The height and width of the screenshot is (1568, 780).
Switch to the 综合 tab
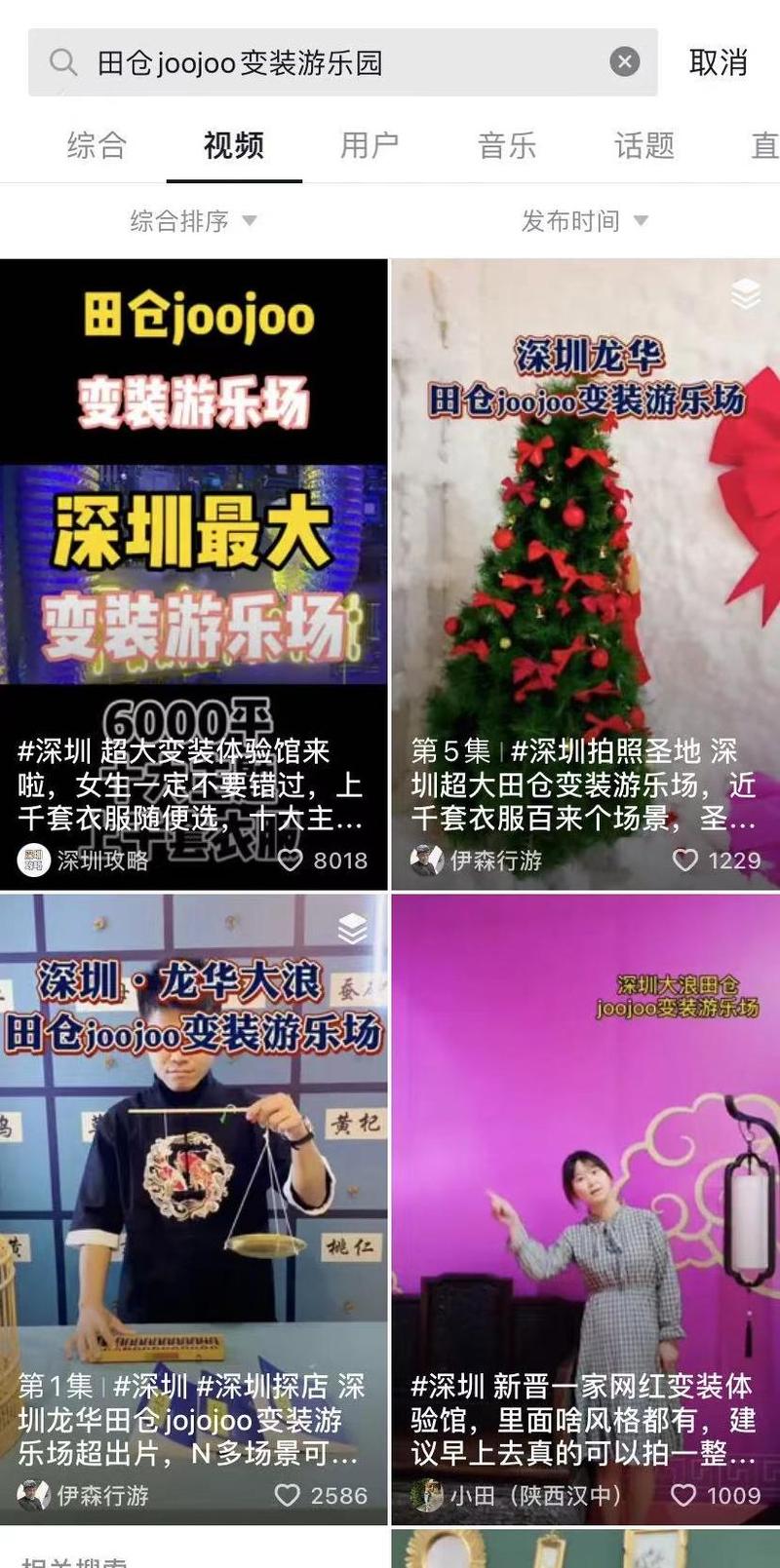[x=97, y=146]
